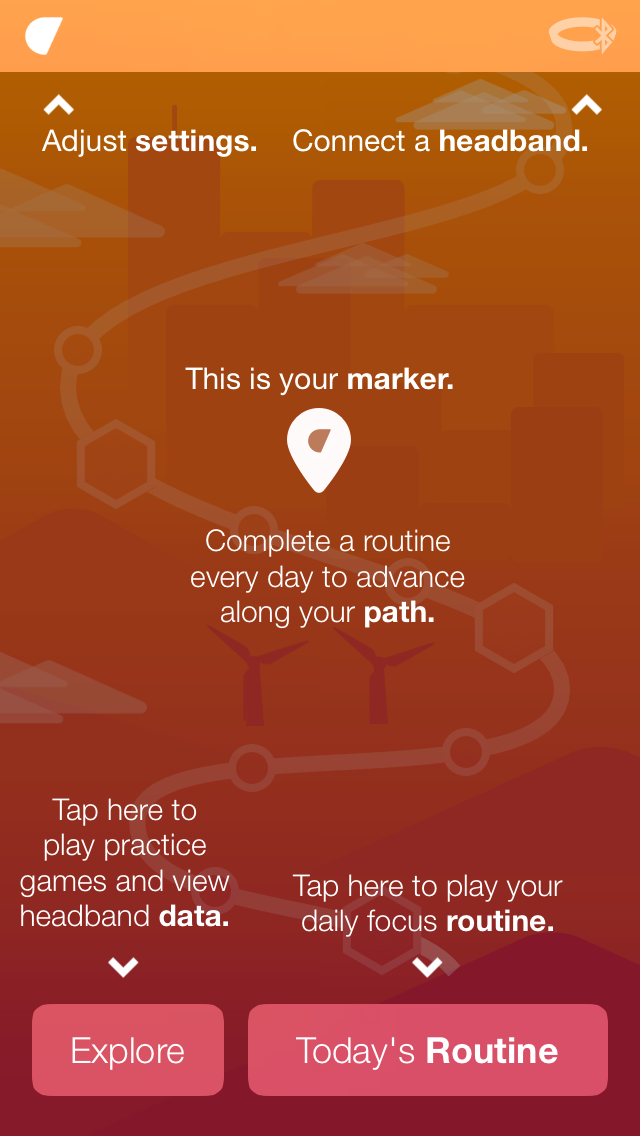This screenshot has width=640, height=1136.
Task: Open the Explore section
Action: pos(128,1050)
